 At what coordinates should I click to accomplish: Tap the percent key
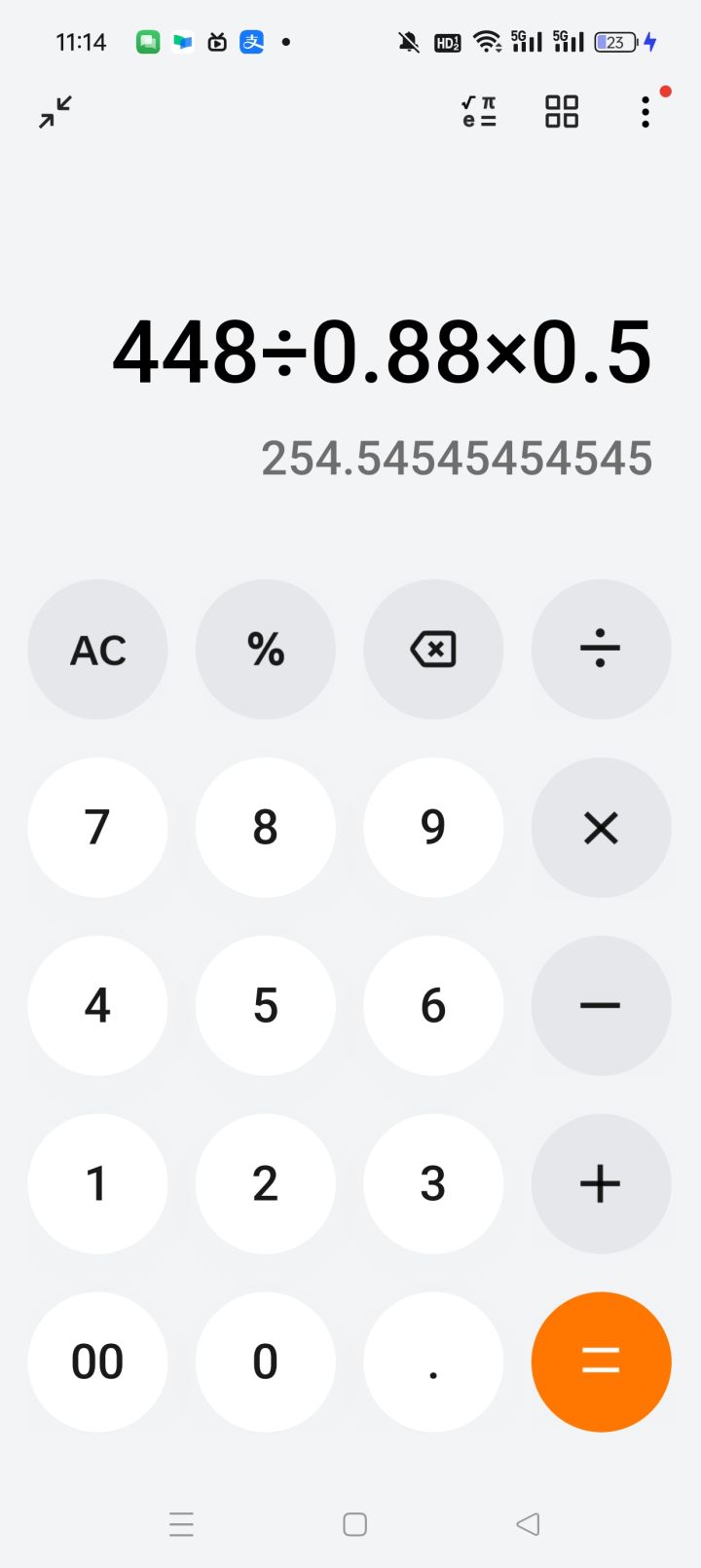[x=266, y=650]
